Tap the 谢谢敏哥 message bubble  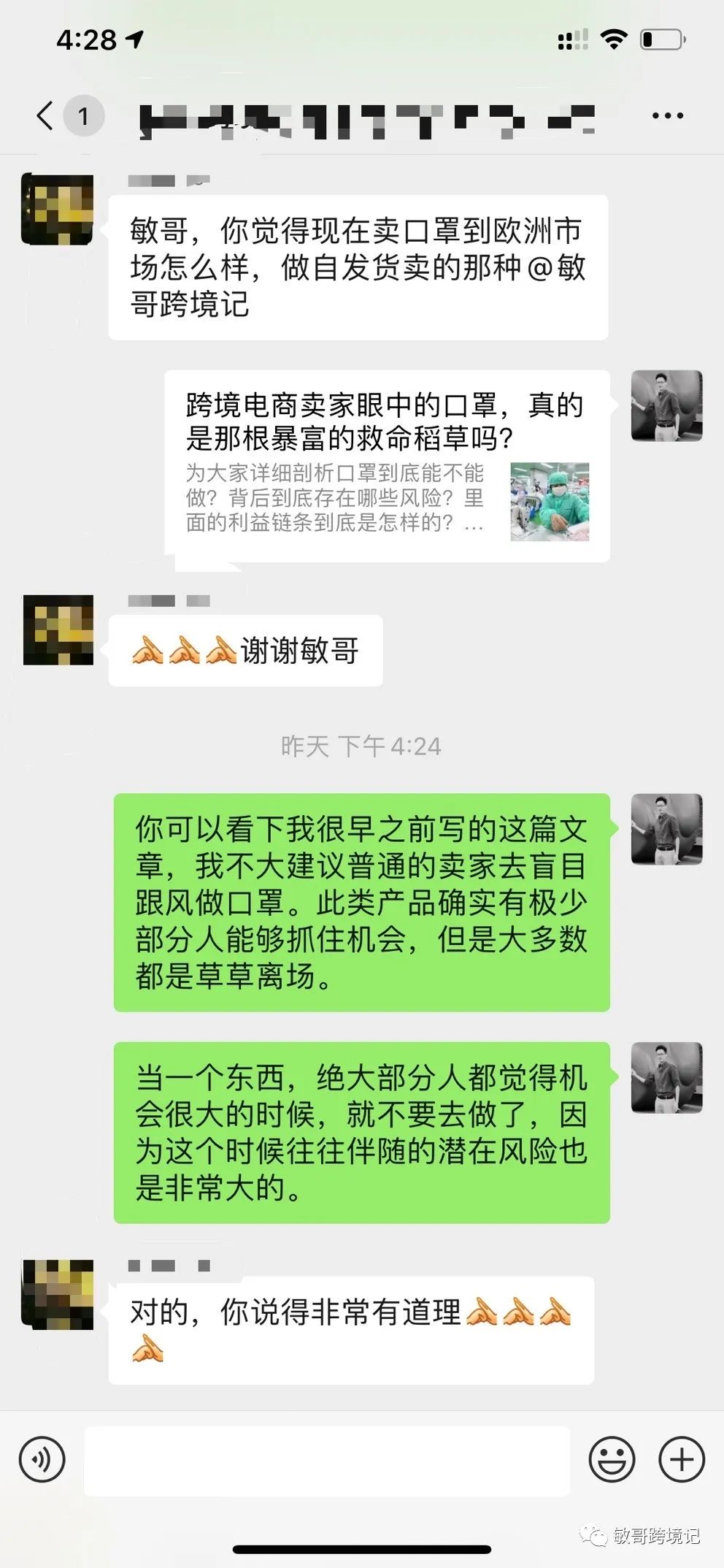244,649
